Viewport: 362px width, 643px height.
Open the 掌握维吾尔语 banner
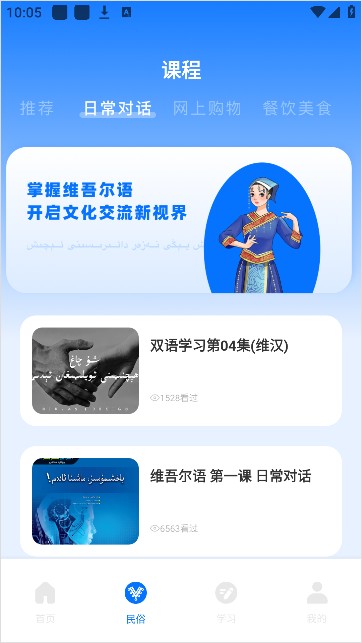coord(179,220)
